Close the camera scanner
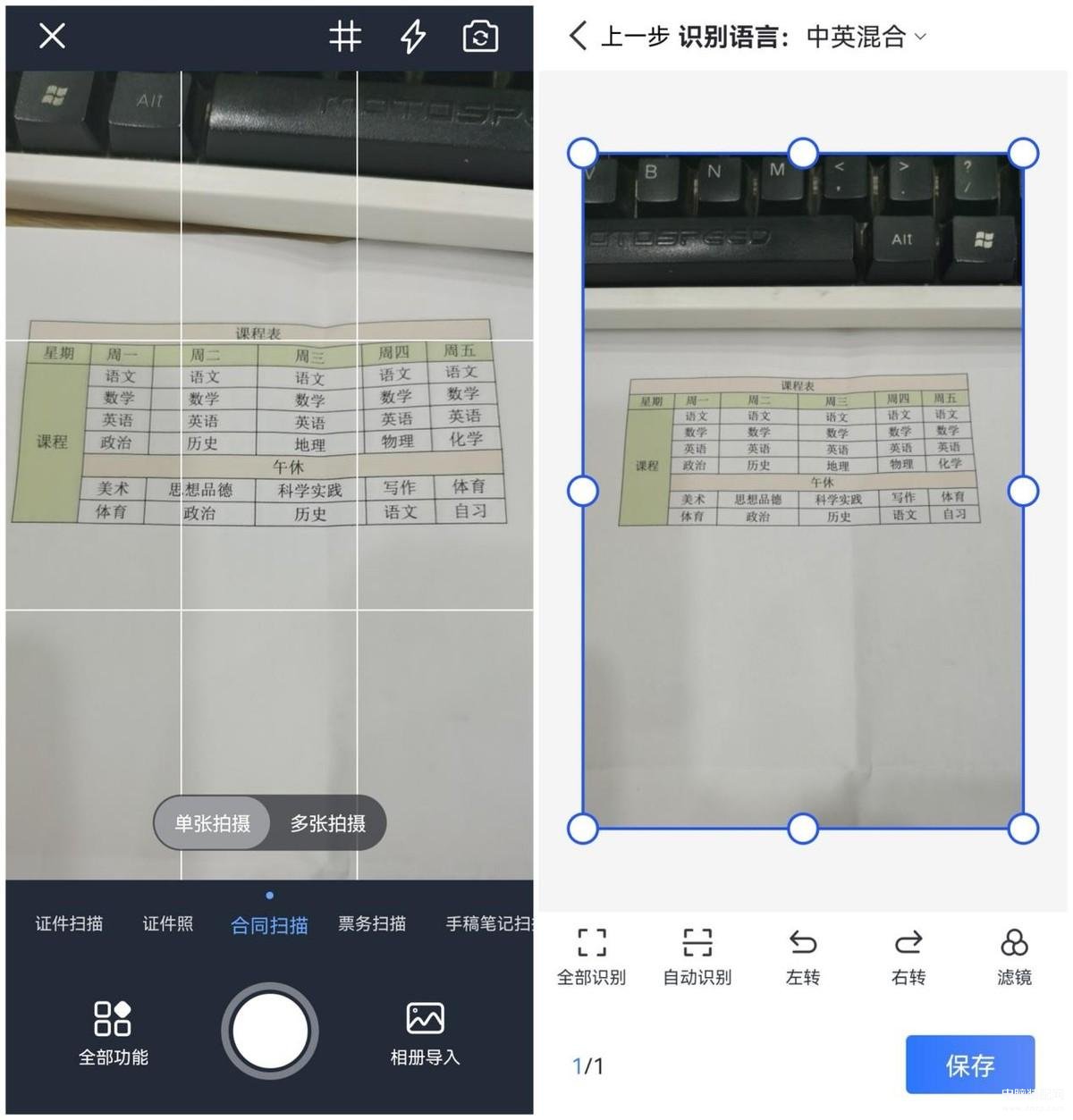1073x1120 pixels. [53, 37]
